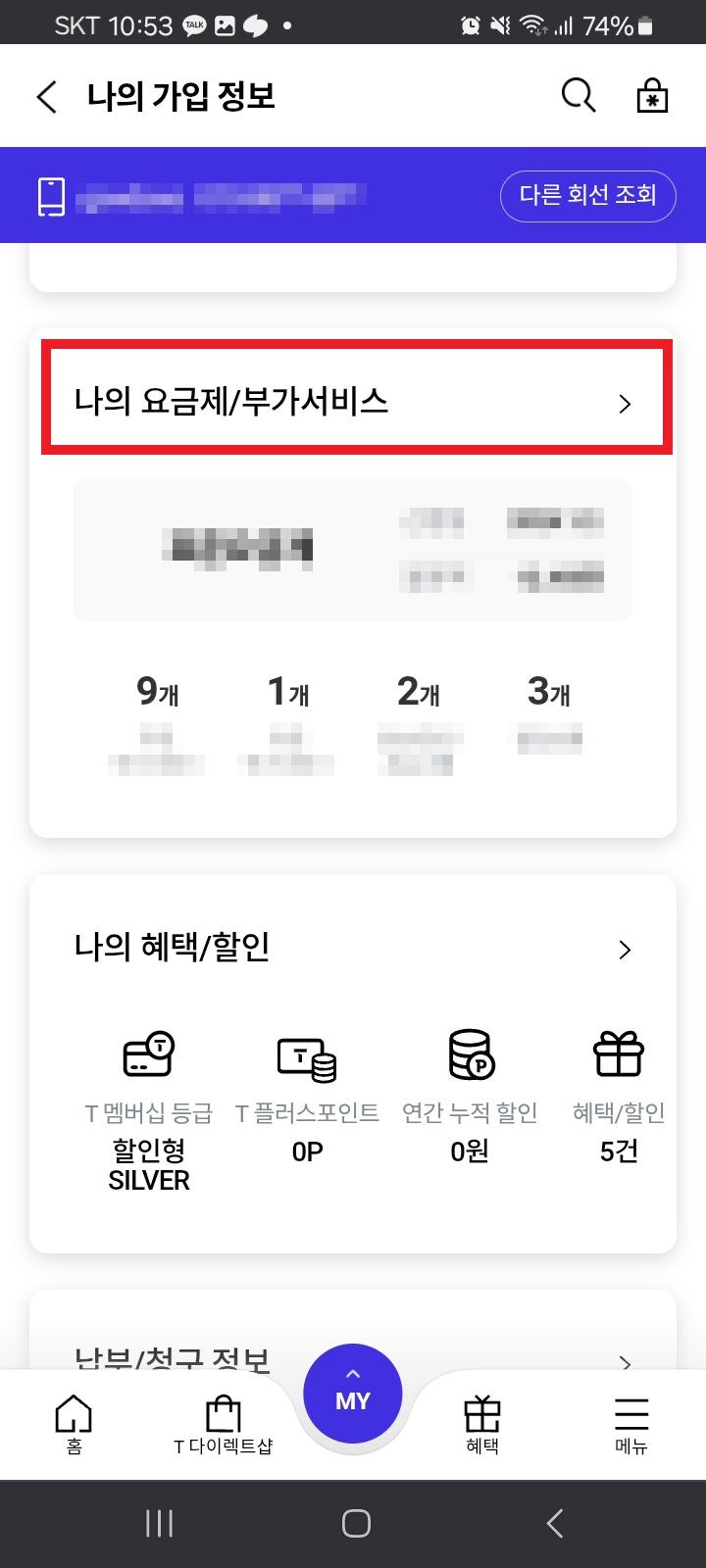Tap the floating MY button
This screenshot has width=706, height=1568.
point(353,1392)
